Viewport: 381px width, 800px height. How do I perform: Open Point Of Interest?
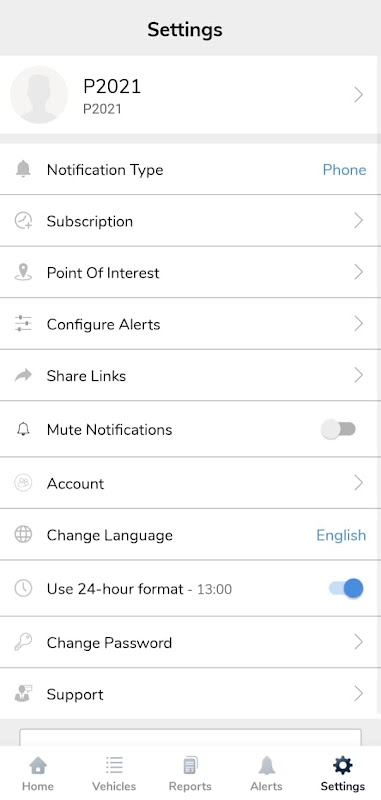(x=190, y=272)
